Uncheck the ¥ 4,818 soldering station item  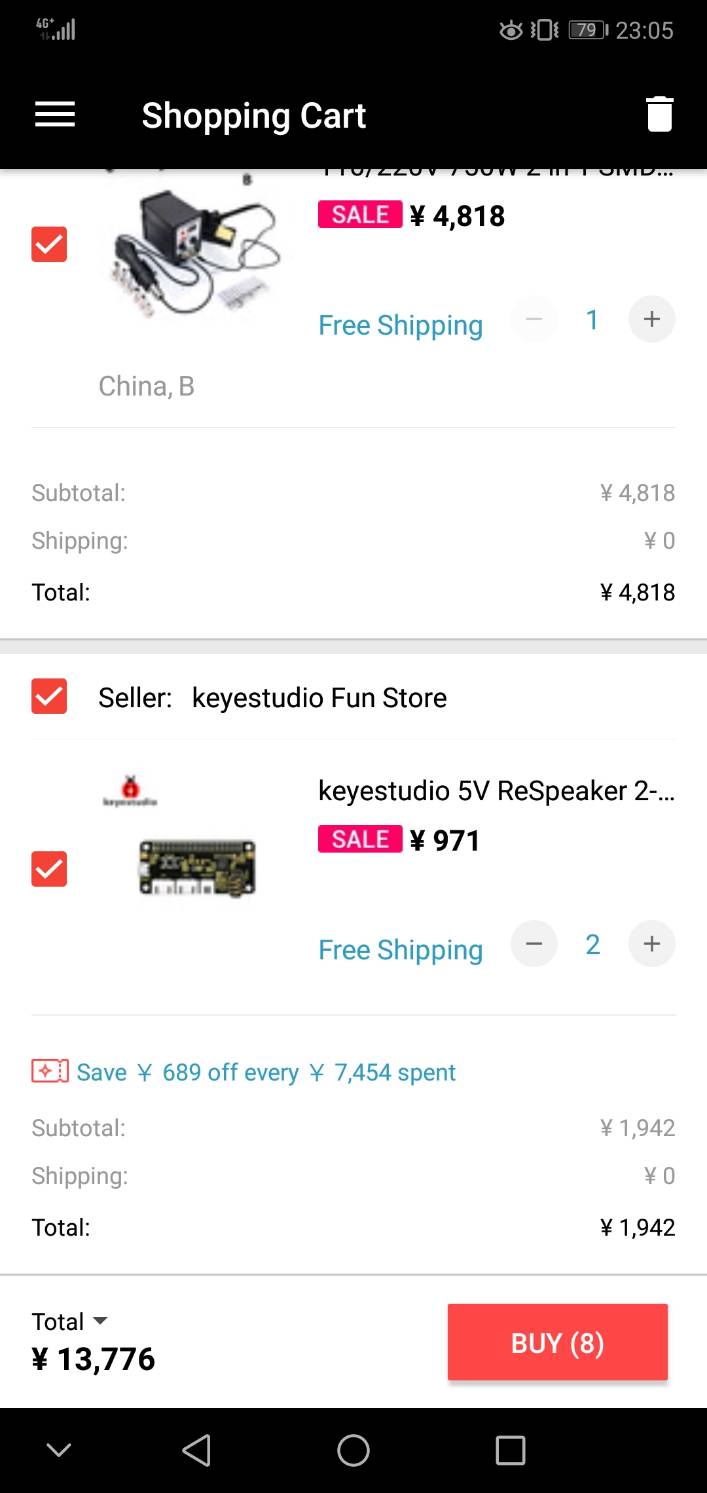pyautogui.click(x=49, y=244)
